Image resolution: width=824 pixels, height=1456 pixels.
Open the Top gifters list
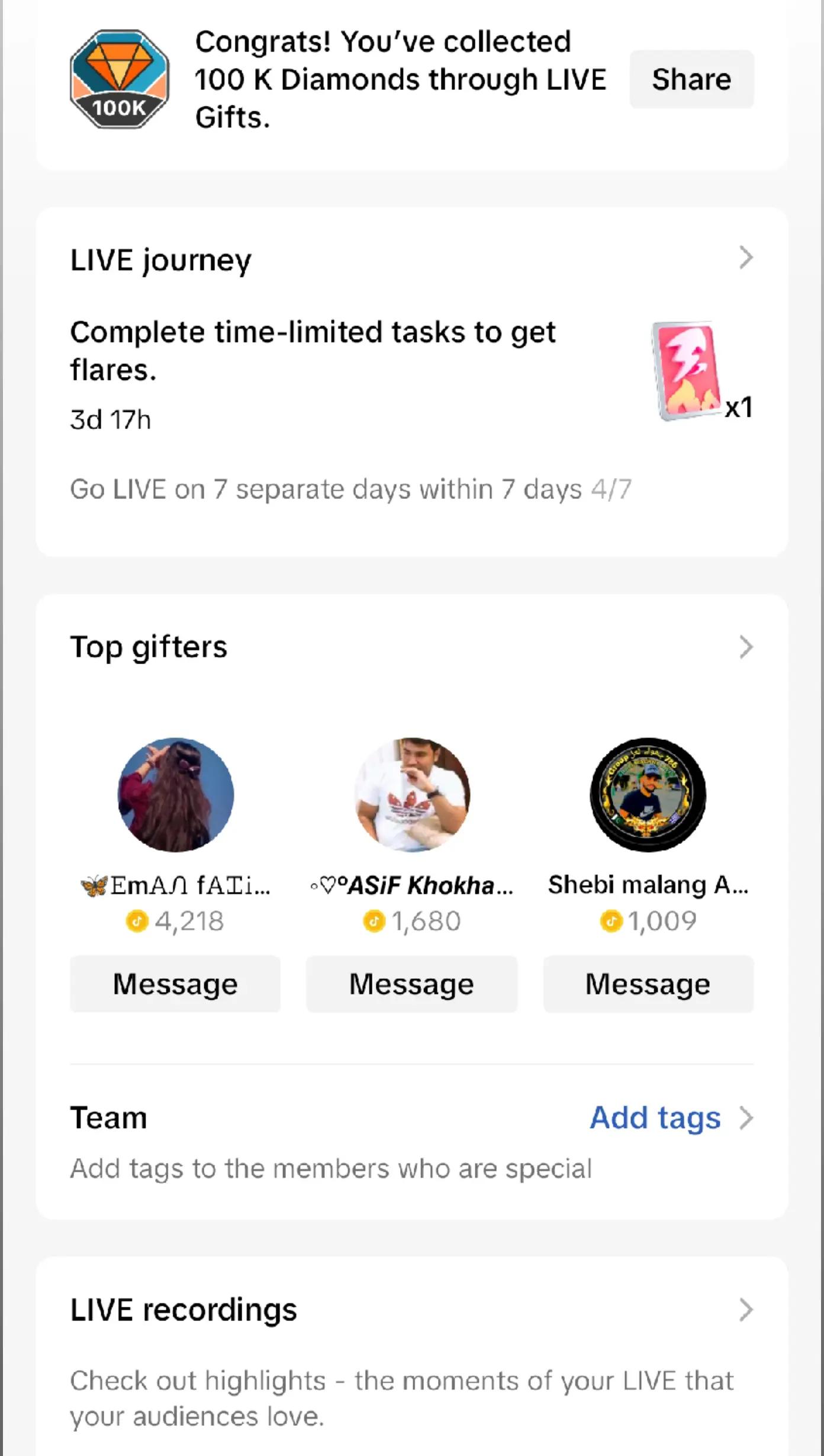coord(411,647)
